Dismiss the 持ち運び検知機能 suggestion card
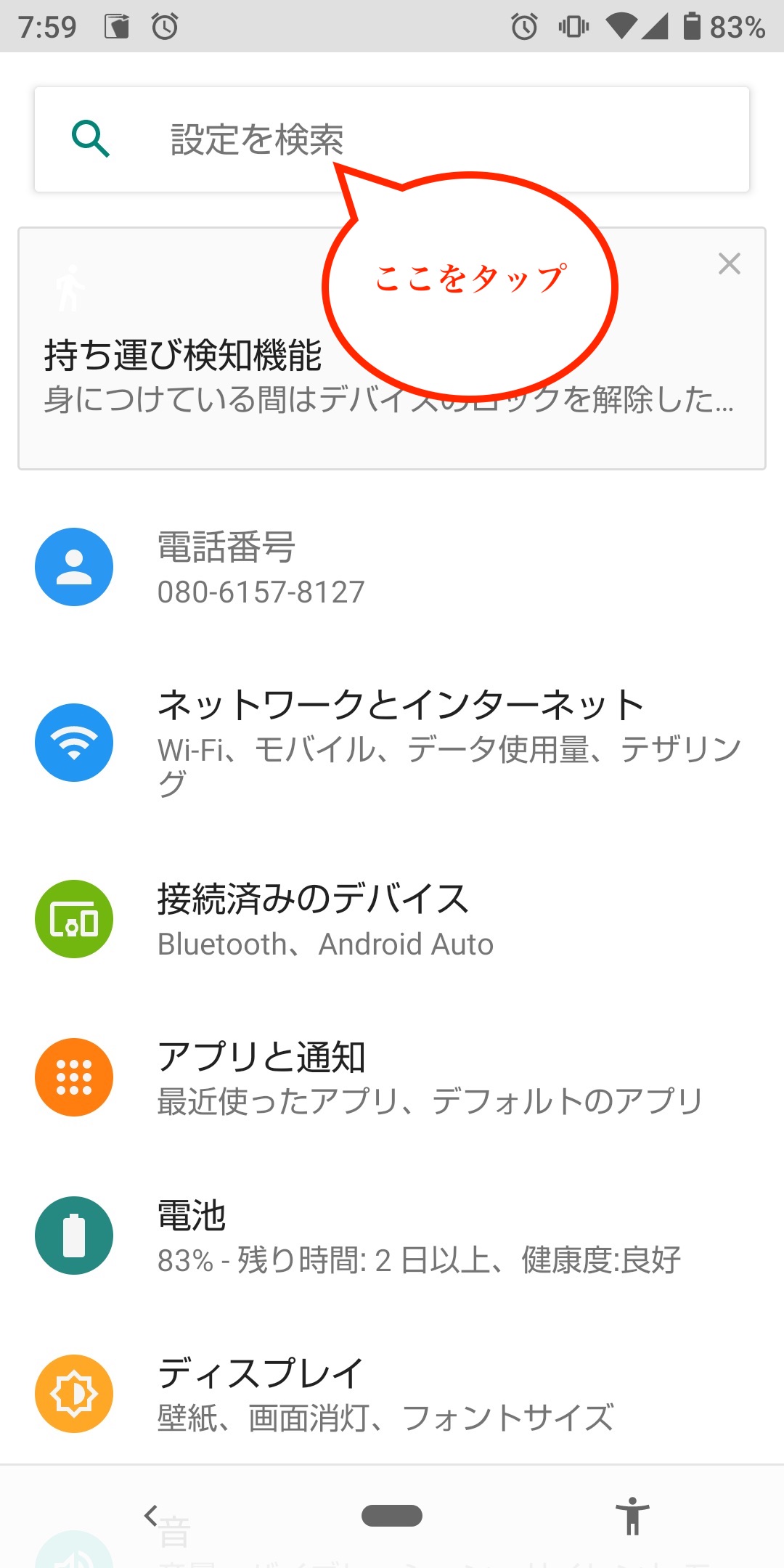The image size is (784, 1568). [729, 264]
